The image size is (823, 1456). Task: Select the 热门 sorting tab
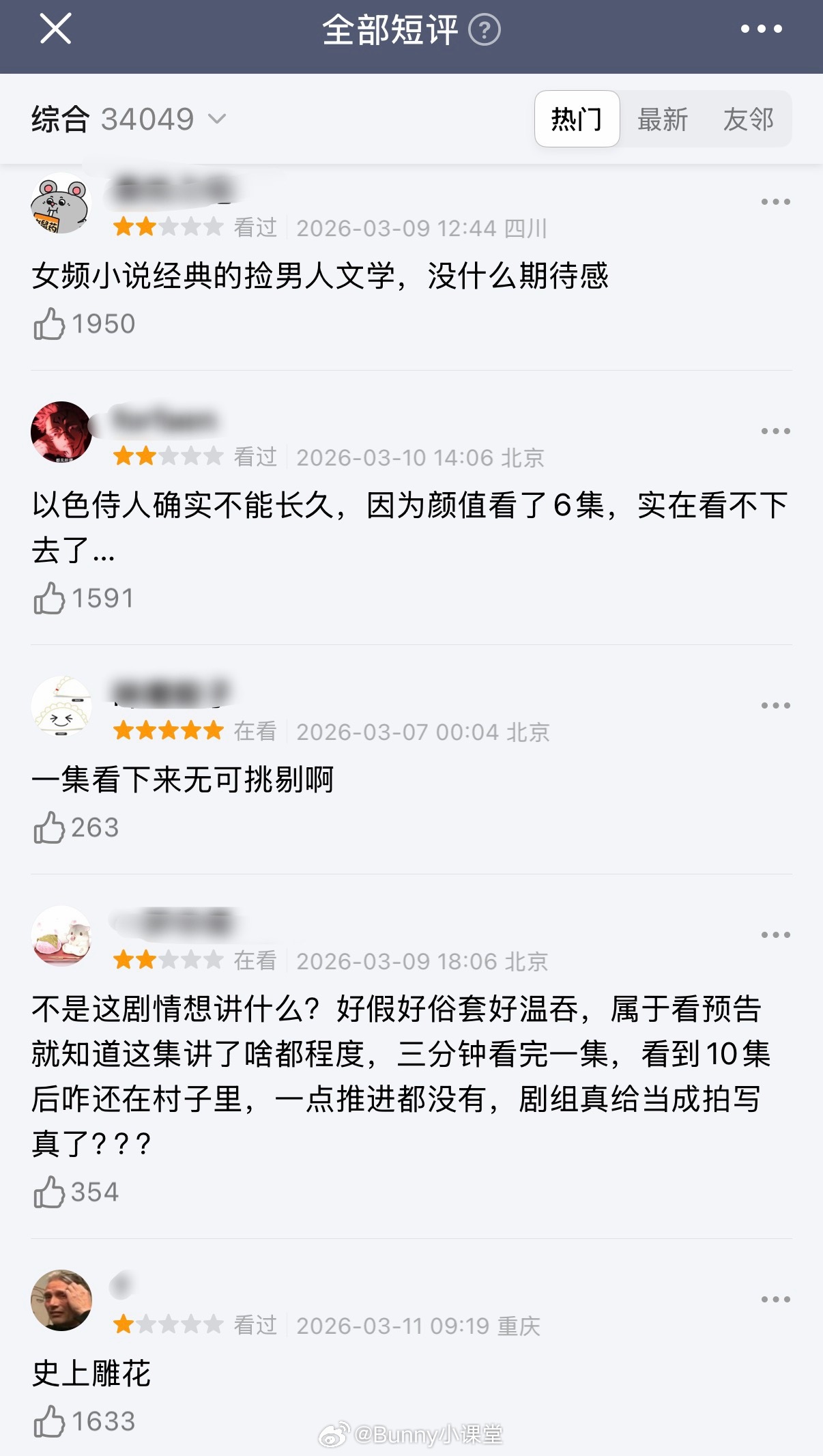coord(577,119)
